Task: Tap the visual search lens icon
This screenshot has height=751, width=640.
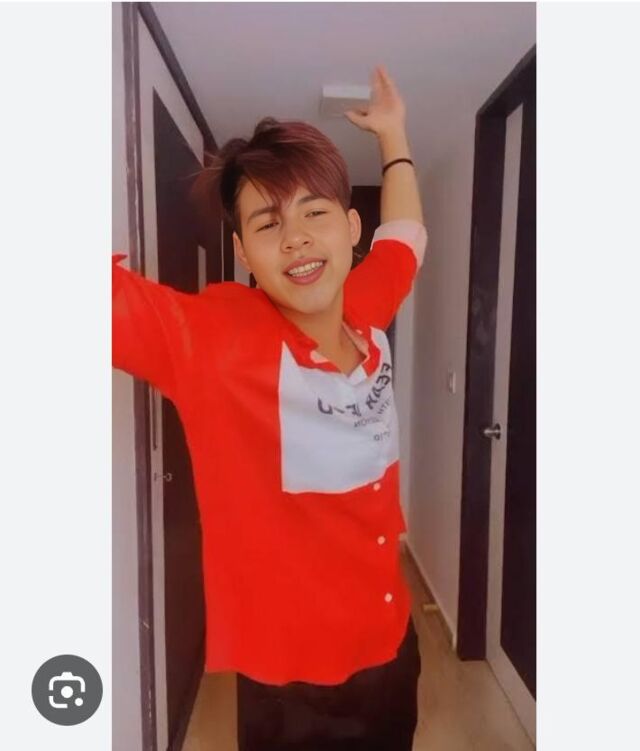Action: point(67,690)
